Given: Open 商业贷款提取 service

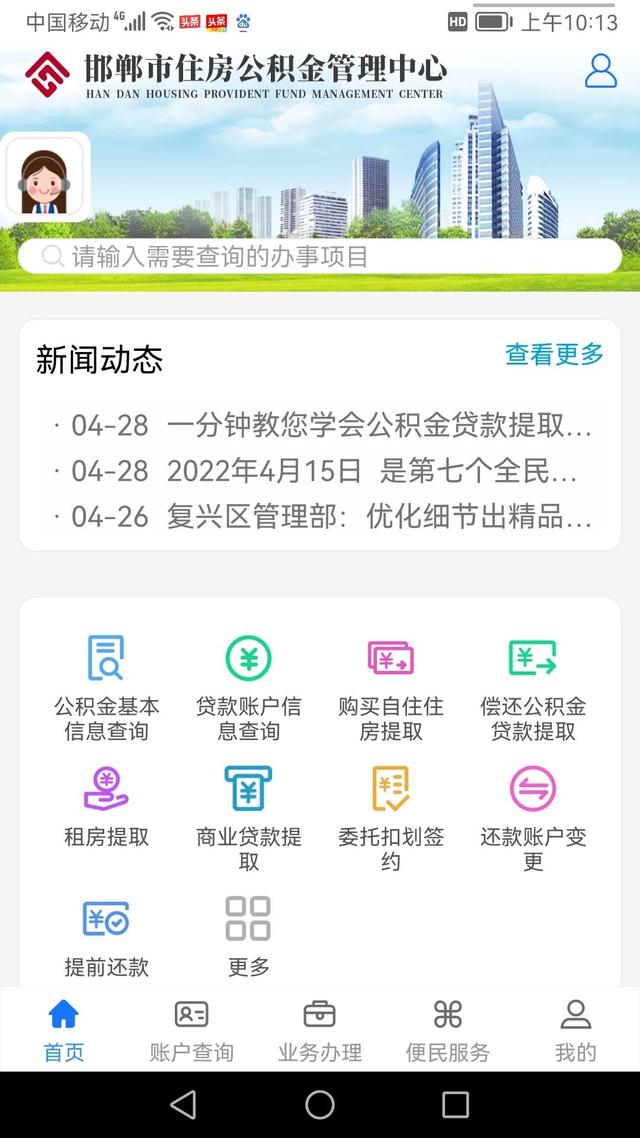Looking at the screenshot, I should (x=248, y=817).
